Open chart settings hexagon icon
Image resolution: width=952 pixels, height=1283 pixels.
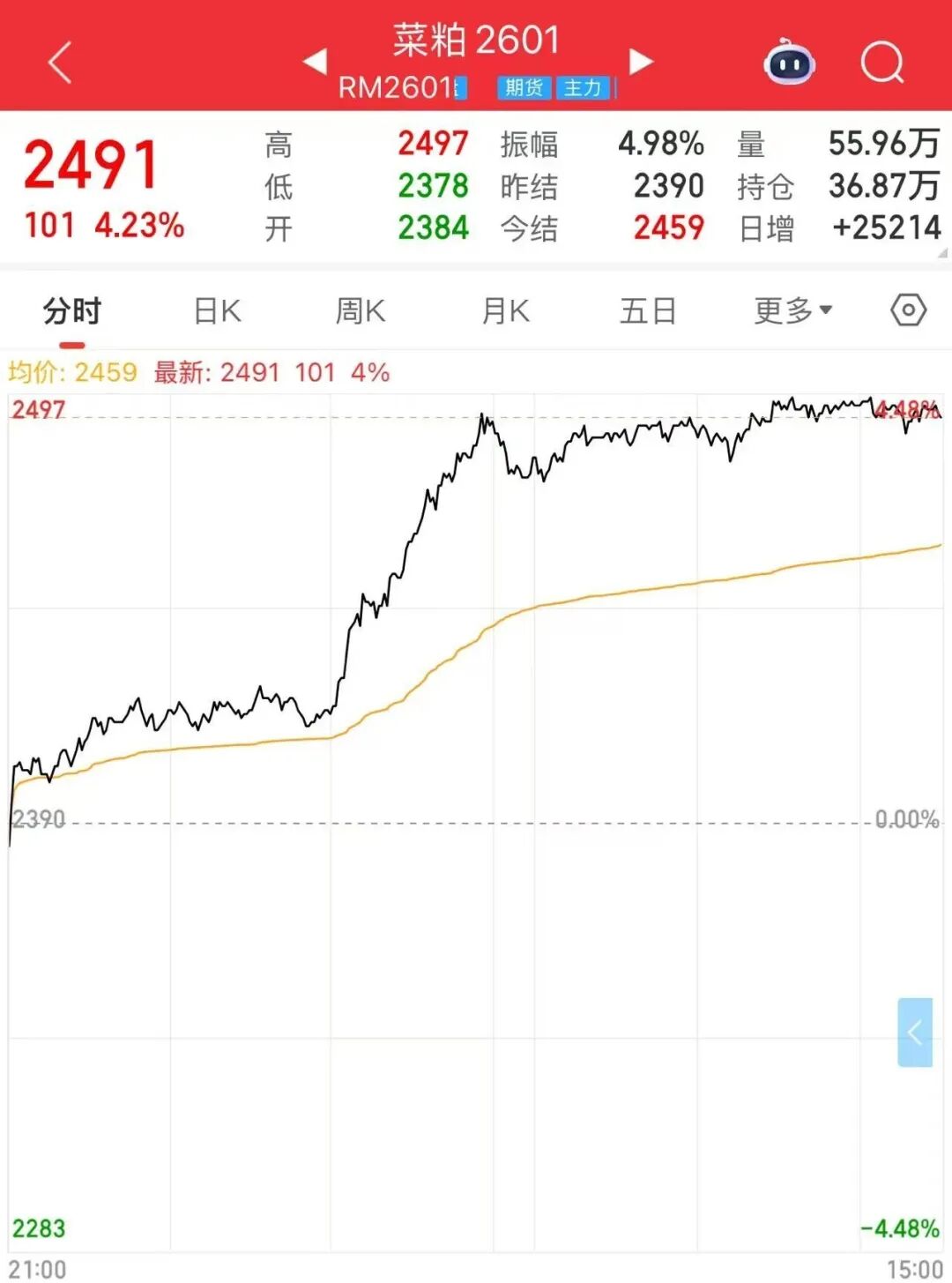[x=908, y=310]
